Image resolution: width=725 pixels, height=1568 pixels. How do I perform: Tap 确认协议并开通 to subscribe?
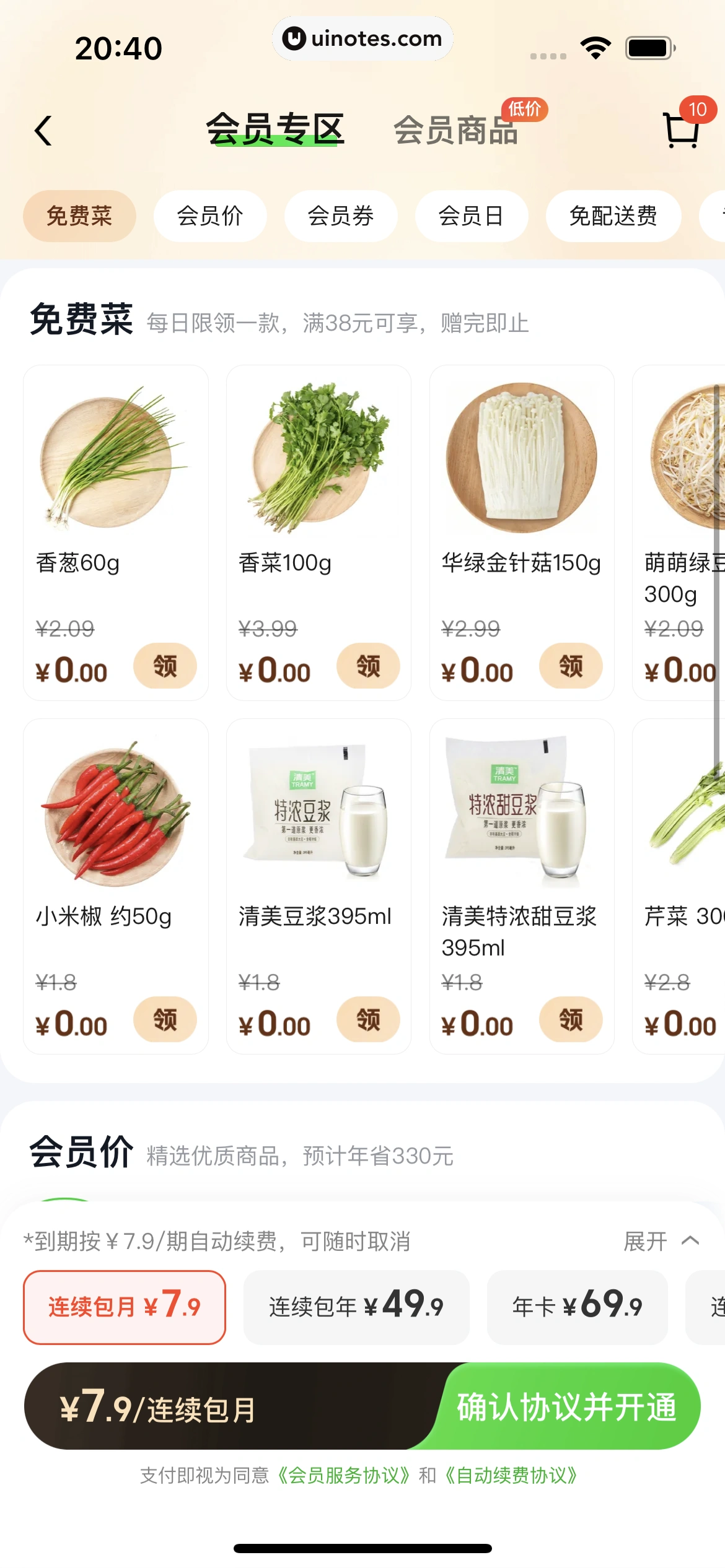pyautogui.click(x=566, y=1406)
